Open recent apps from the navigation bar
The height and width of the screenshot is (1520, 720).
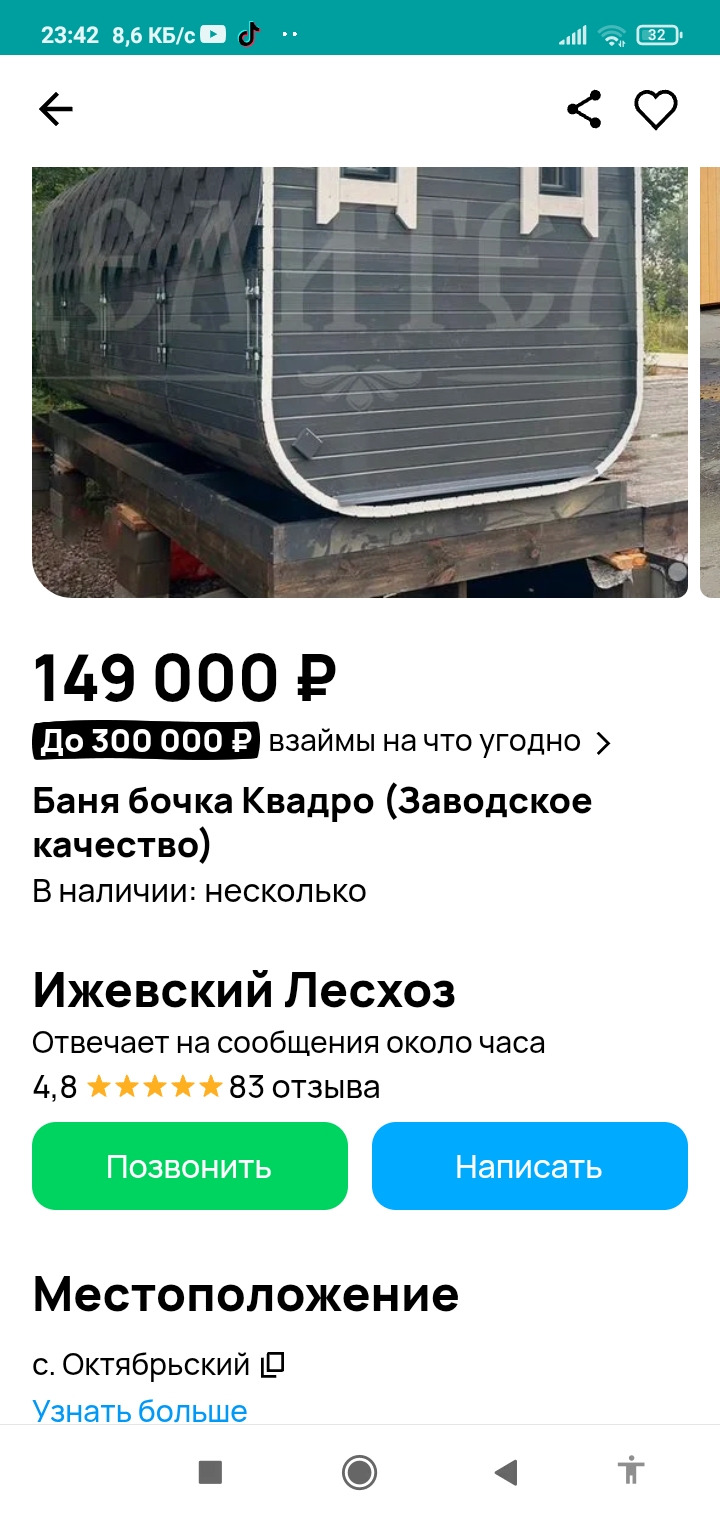(x=210, y=1471)
